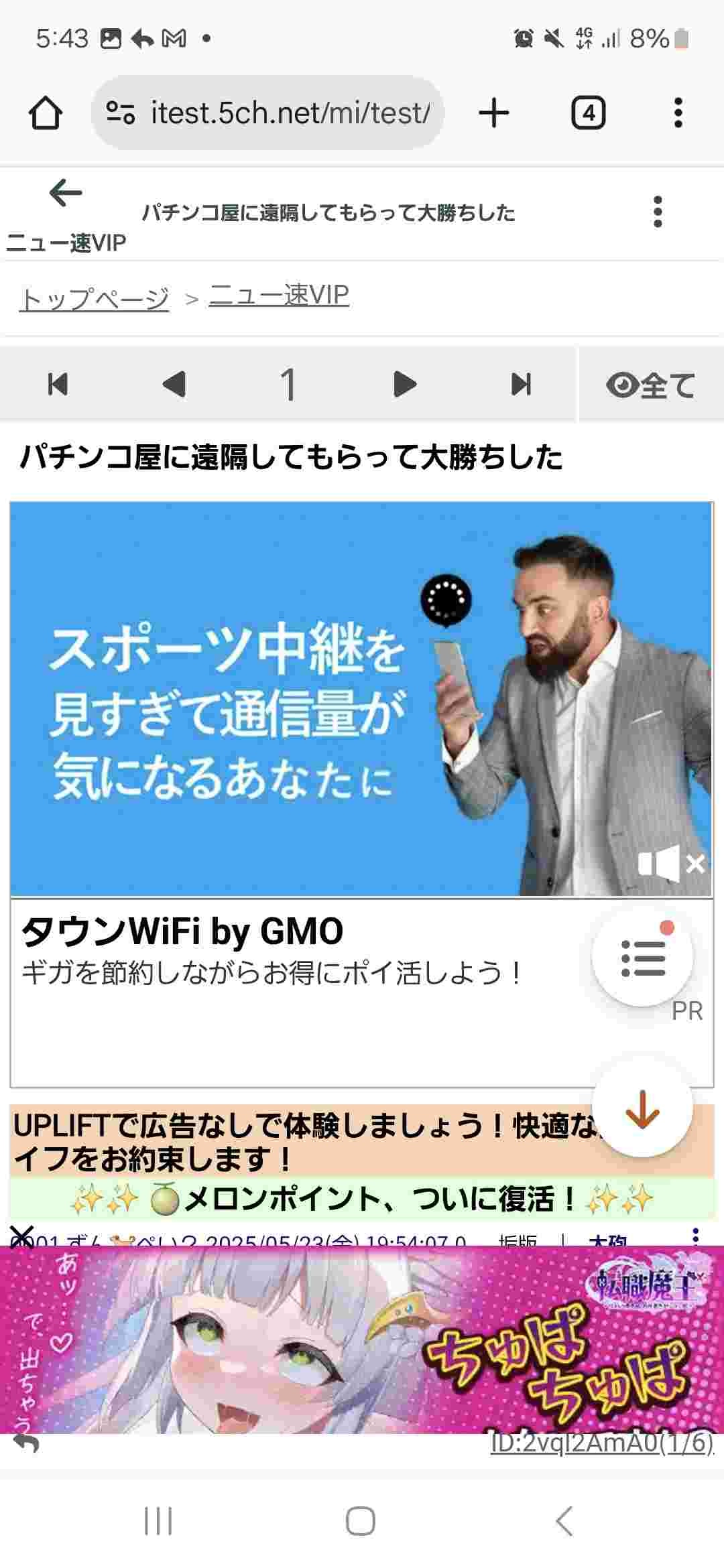Show all posts with 全て
Image resolution: width=724 pixels, height=1568 pixels.
pos(650,385)
